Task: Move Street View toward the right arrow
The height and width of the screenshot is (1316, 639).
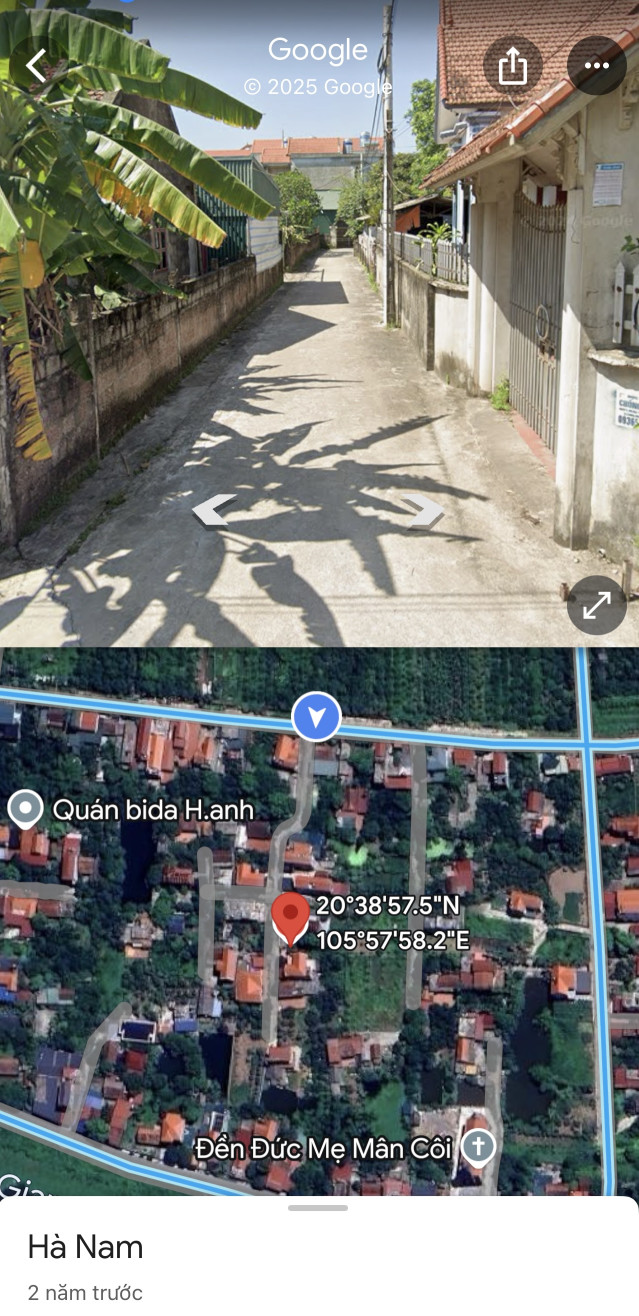Action: click(x=424, y=510)
